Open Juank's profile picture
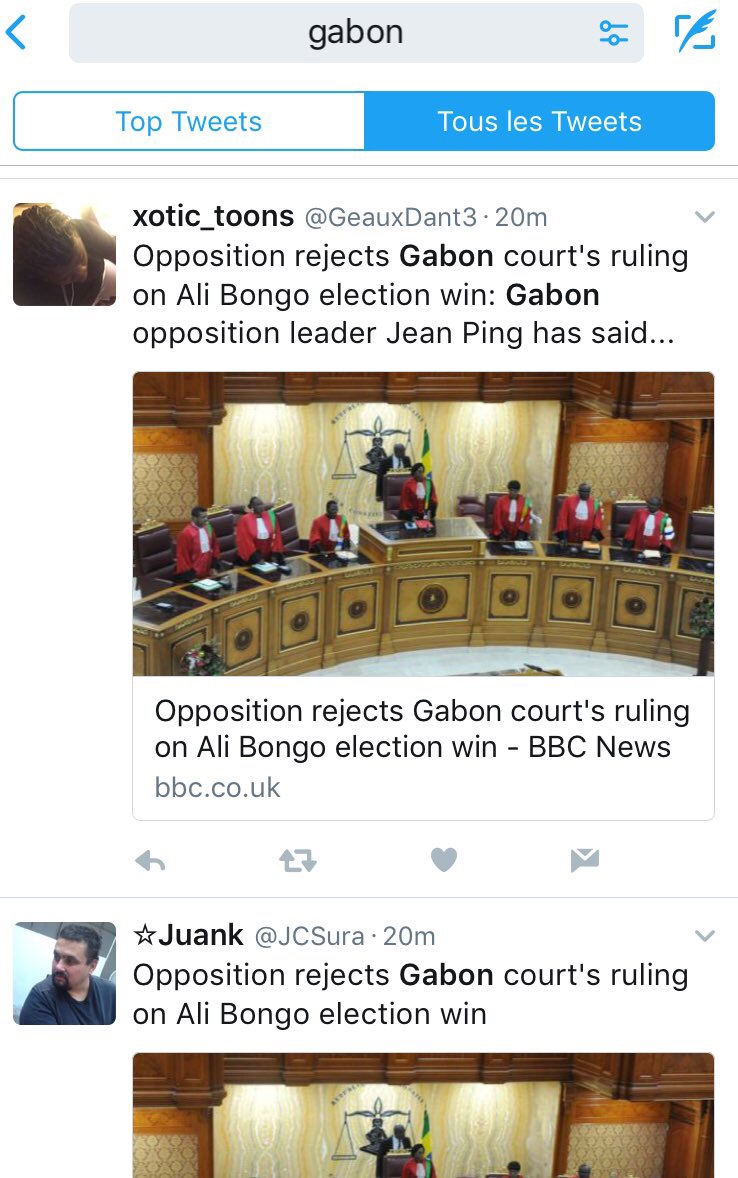The height and width of the screenshot is (1178, 738). coord(64,973)
